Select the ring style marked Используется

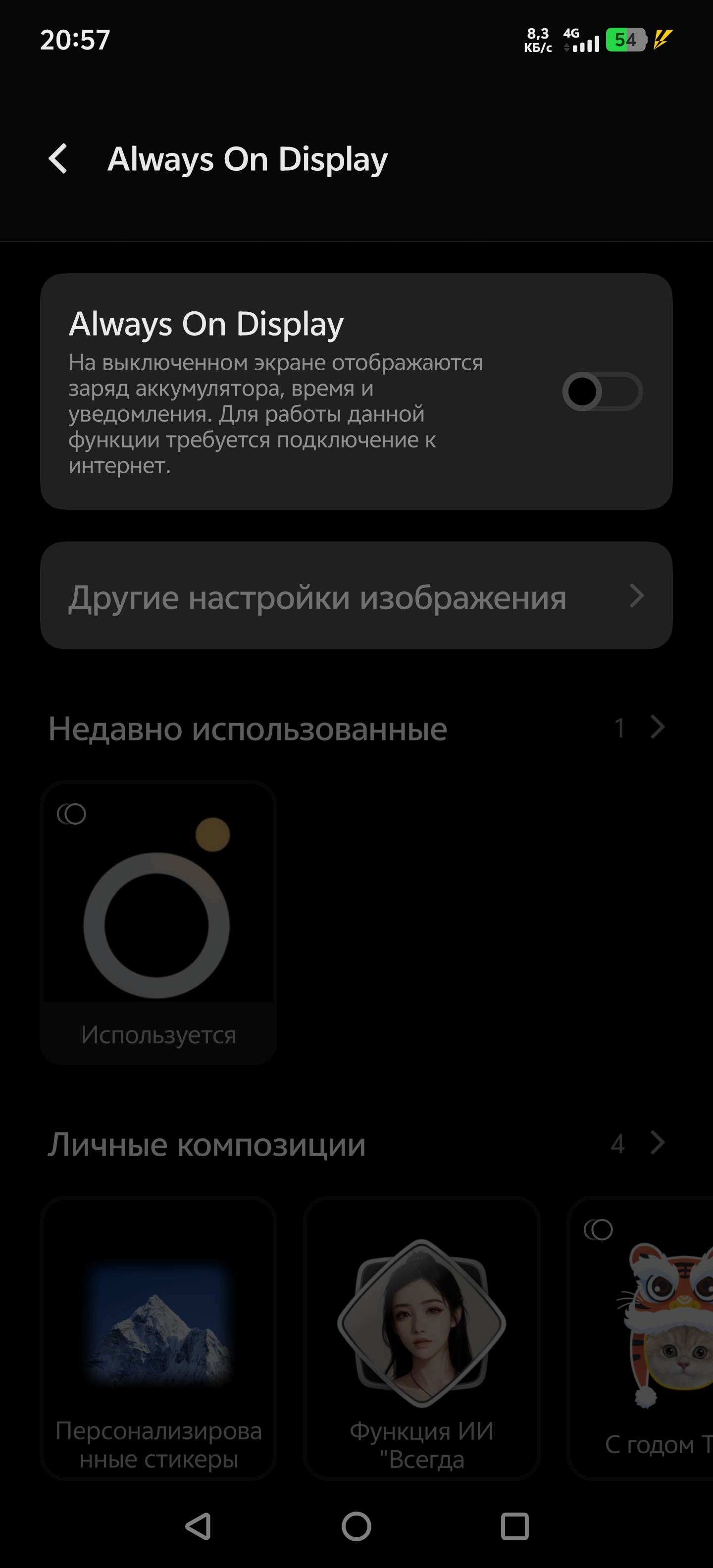click(158, 922)
